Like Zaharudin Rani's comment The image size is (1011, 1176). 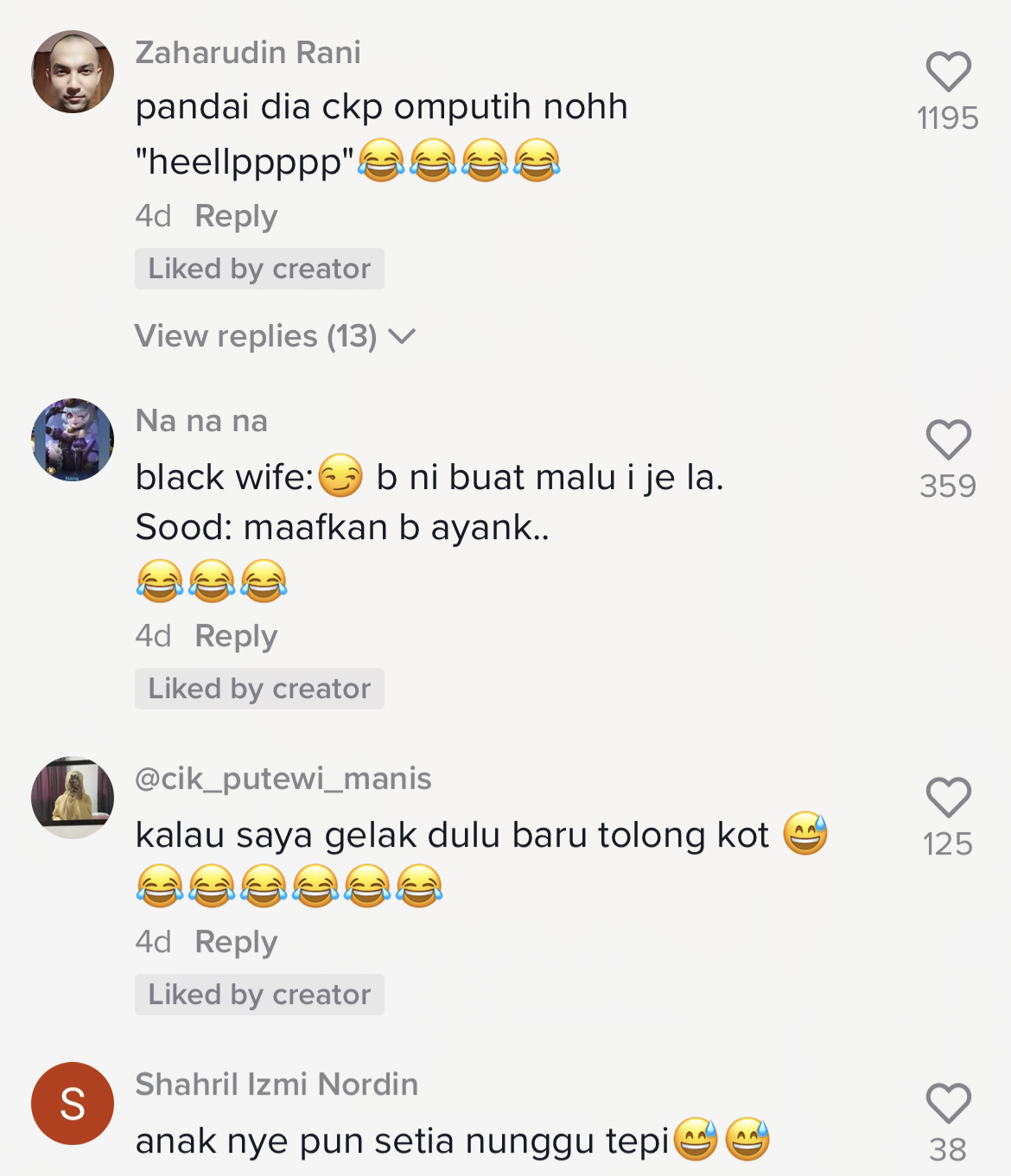point(948,72)
